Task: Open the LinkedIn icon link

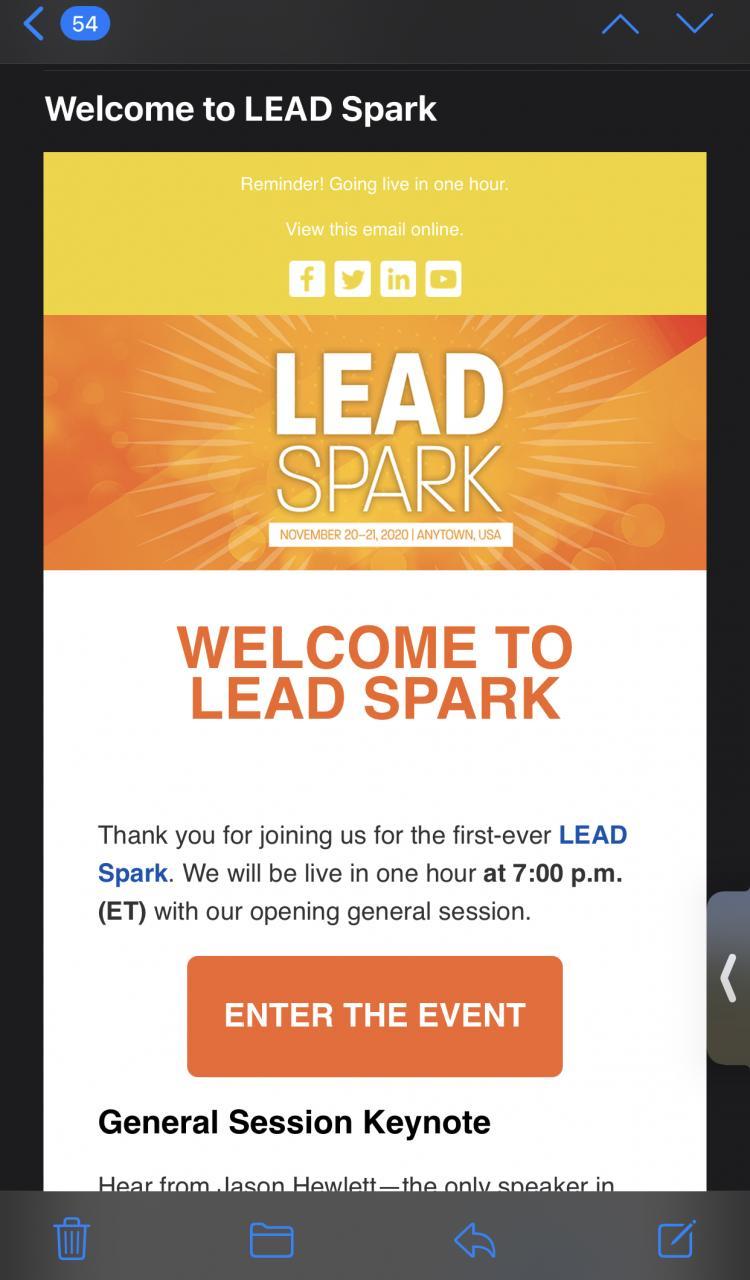Action: click(x=398, y=279)
